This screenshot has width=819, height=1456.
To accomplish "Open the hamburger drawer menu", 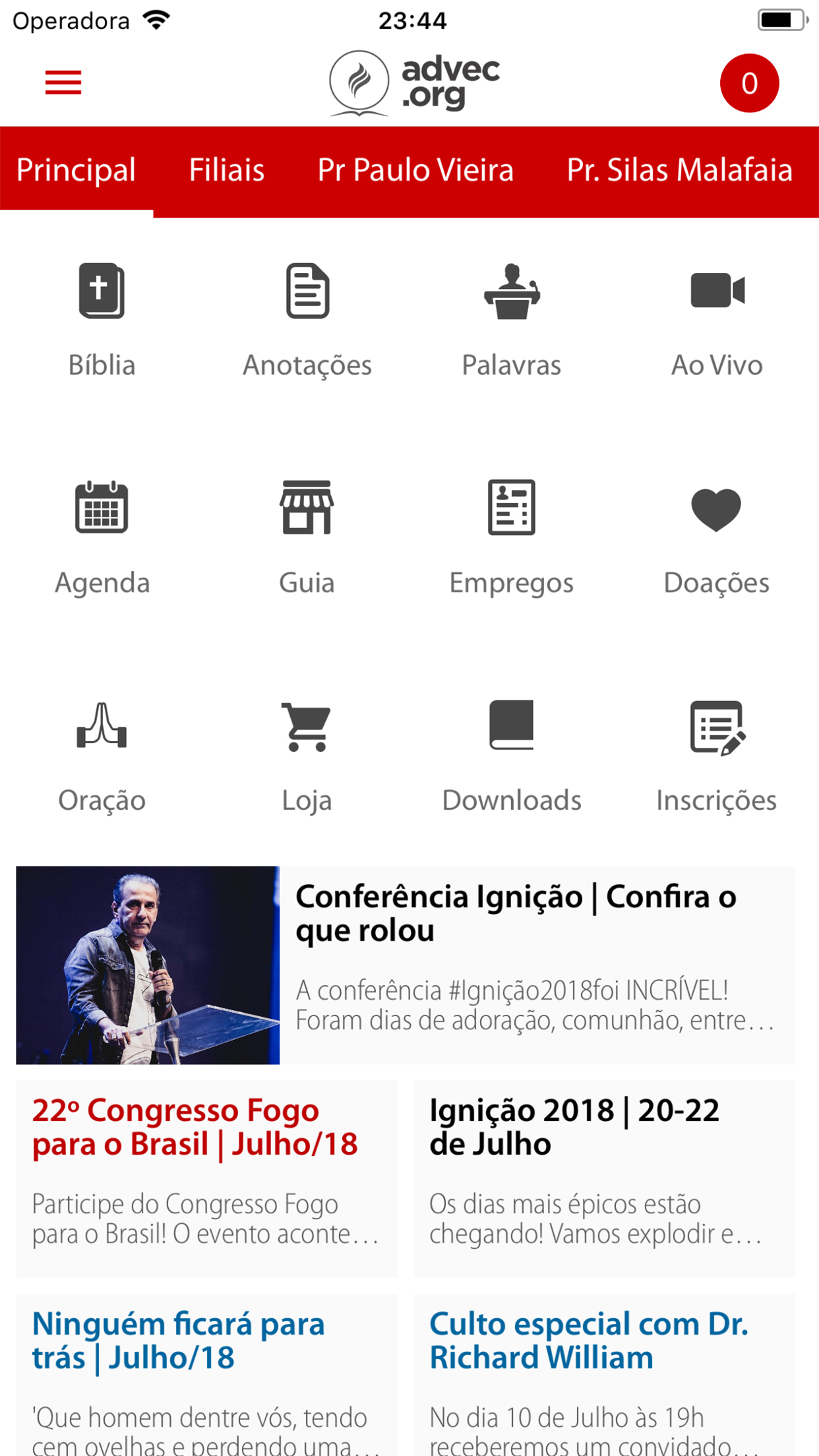I will (x=63, y=83).
